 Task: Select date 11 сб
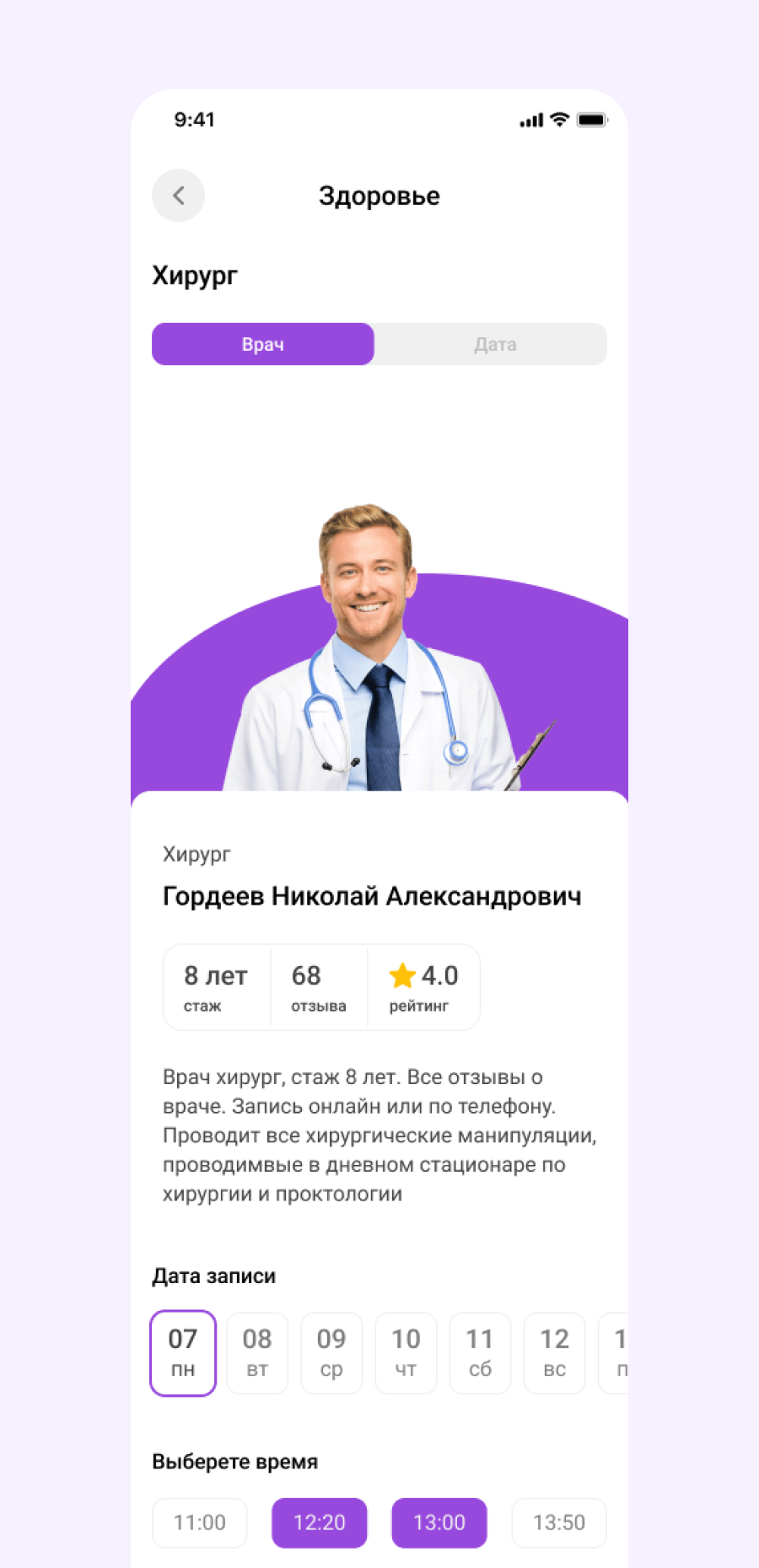pos(480,1352)
